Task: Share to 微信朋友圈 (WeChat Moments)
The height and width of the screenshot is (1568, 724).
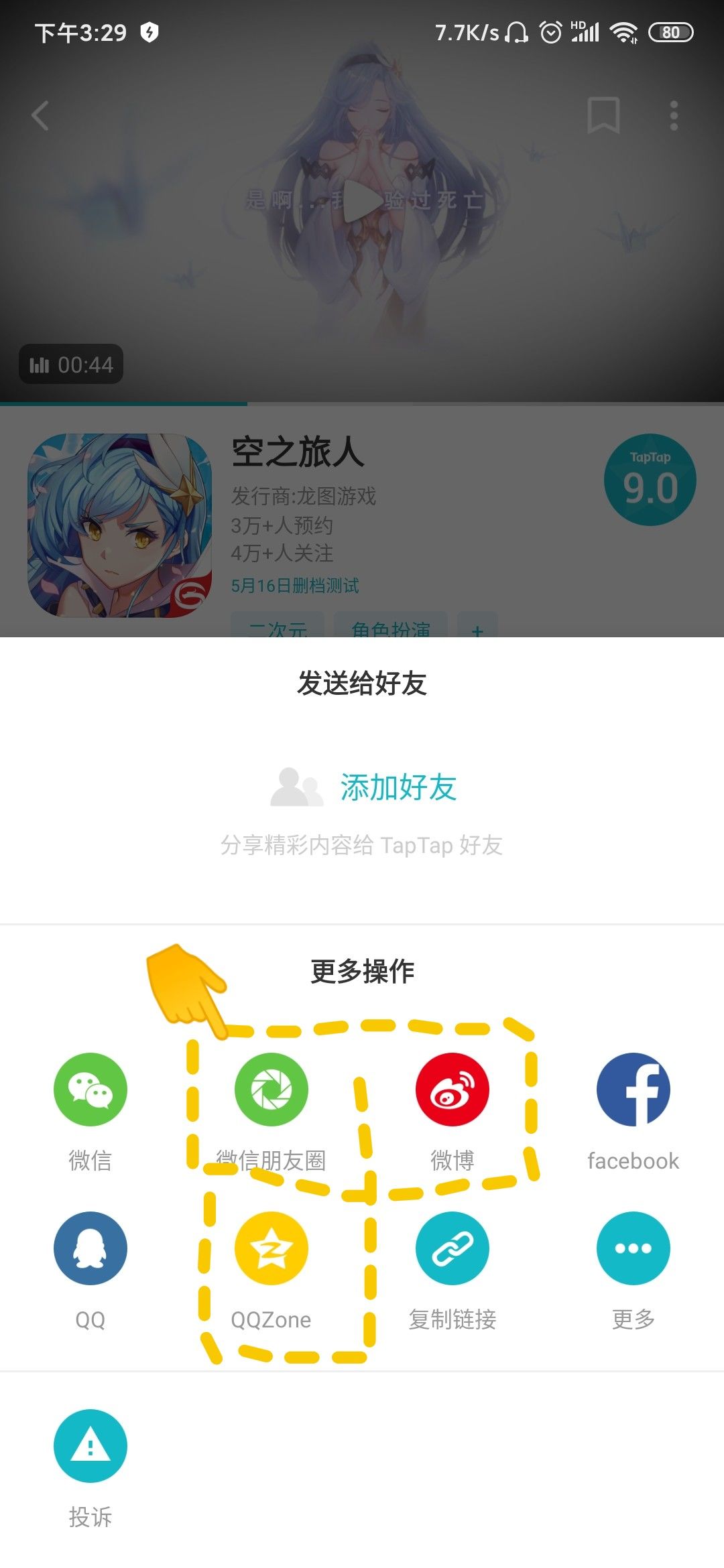Action: [270, 1089]
